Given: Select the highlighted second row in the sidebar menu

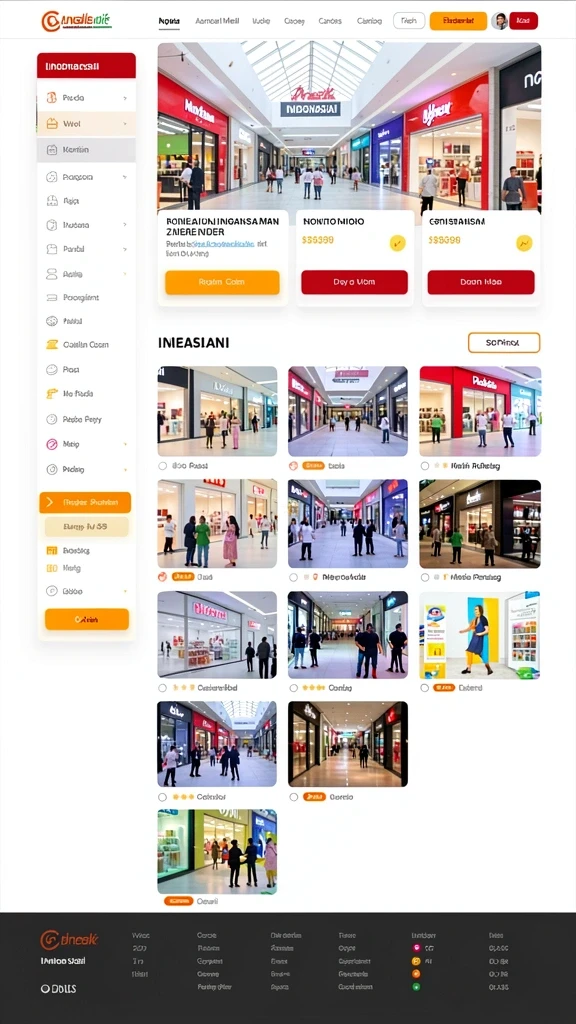Looking at the screenshot, I should (x=86, y=123).
